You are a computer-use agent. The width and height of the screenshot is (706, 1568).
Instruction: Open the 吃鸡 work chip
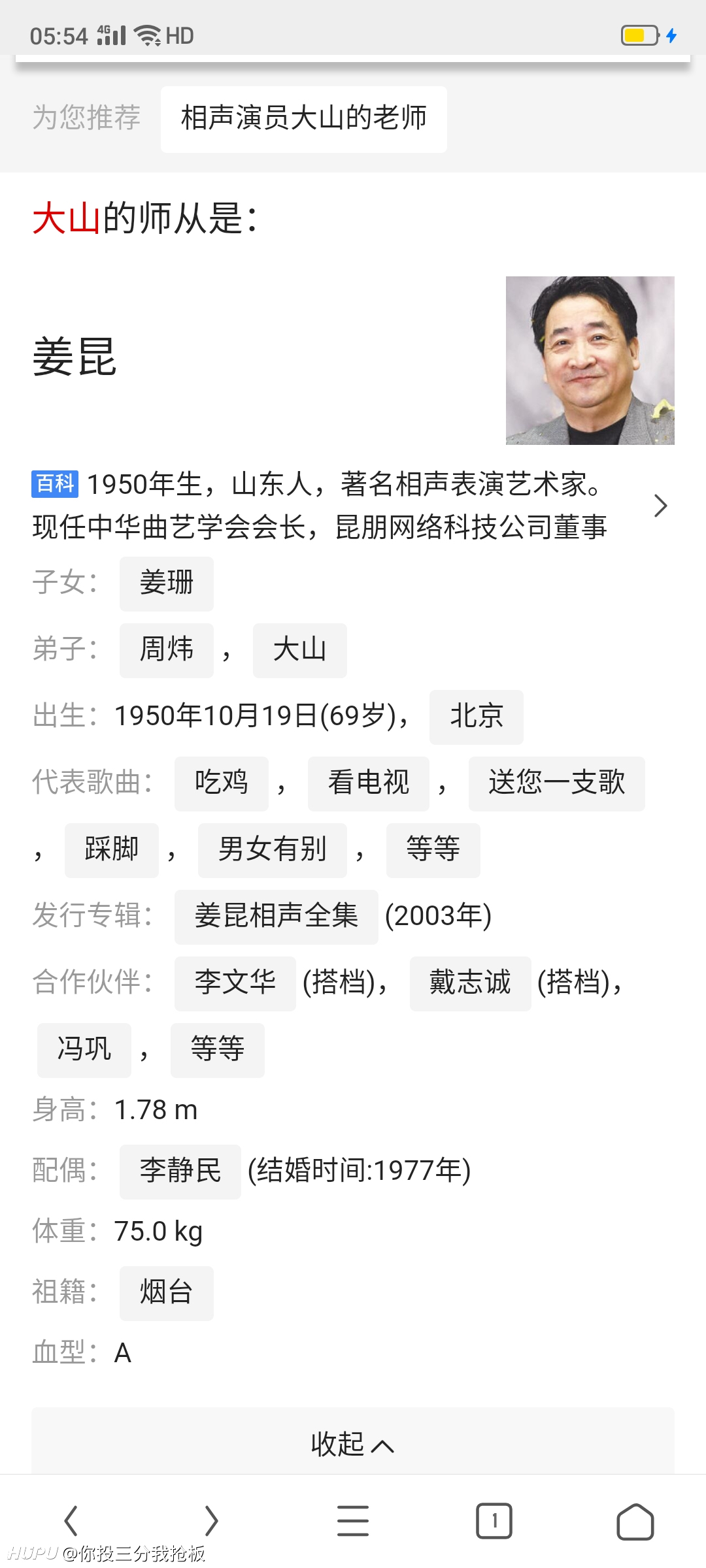222,783
